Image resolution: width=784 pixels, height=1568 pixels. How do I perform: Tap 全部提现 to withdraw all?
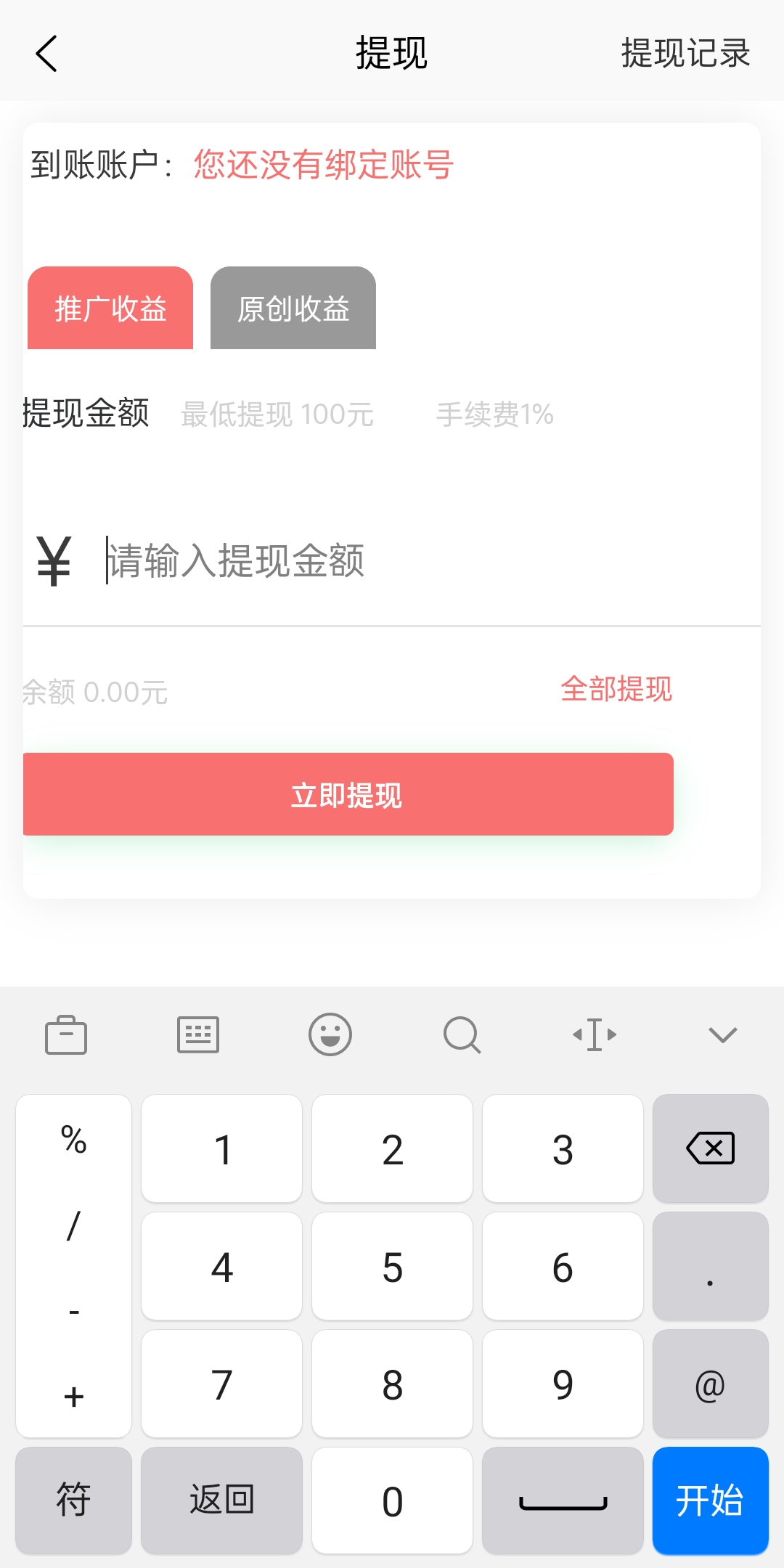[616, 689]
